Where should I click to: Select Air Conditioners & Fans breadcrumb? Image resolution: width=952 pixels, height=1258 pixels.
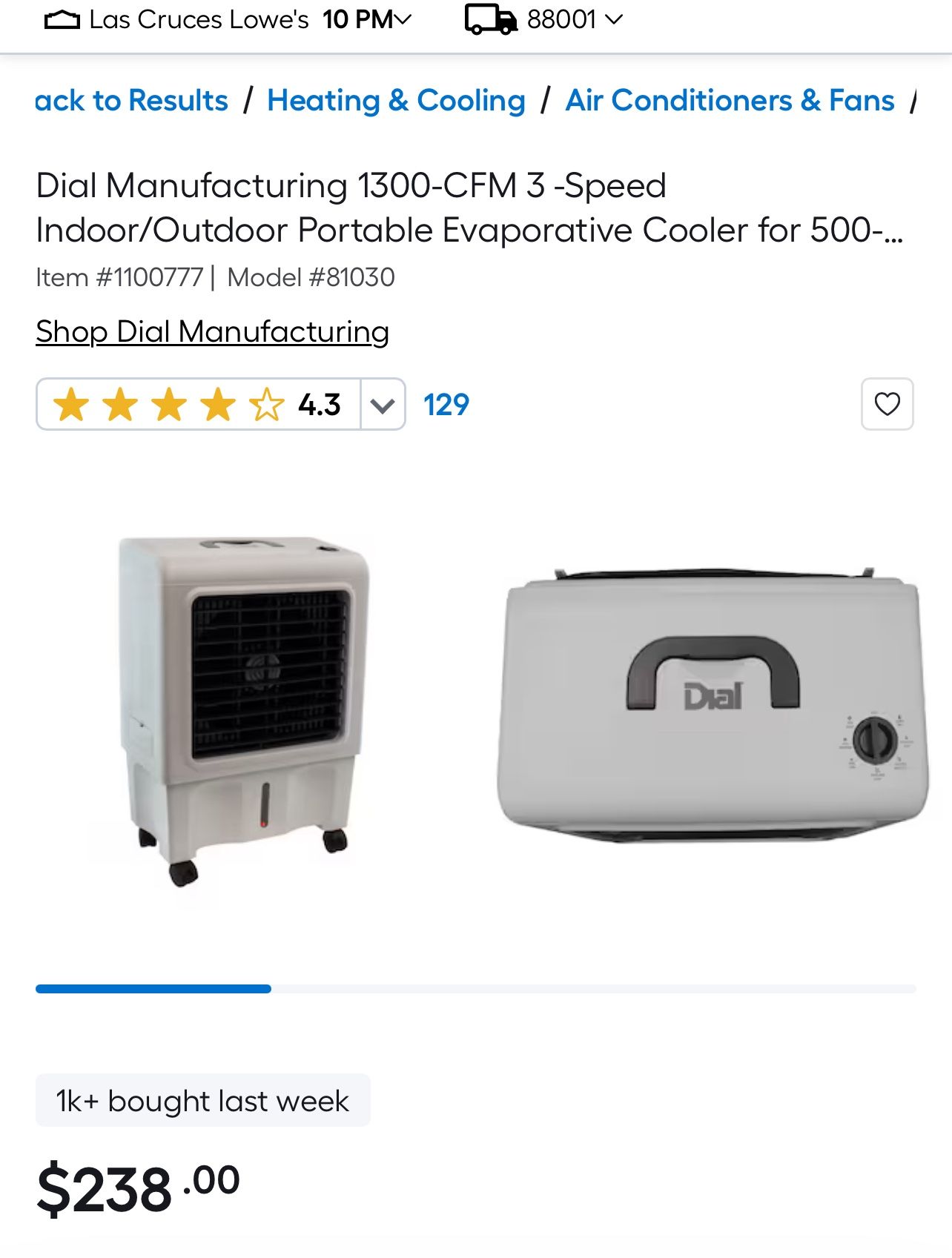click(730, 100)
